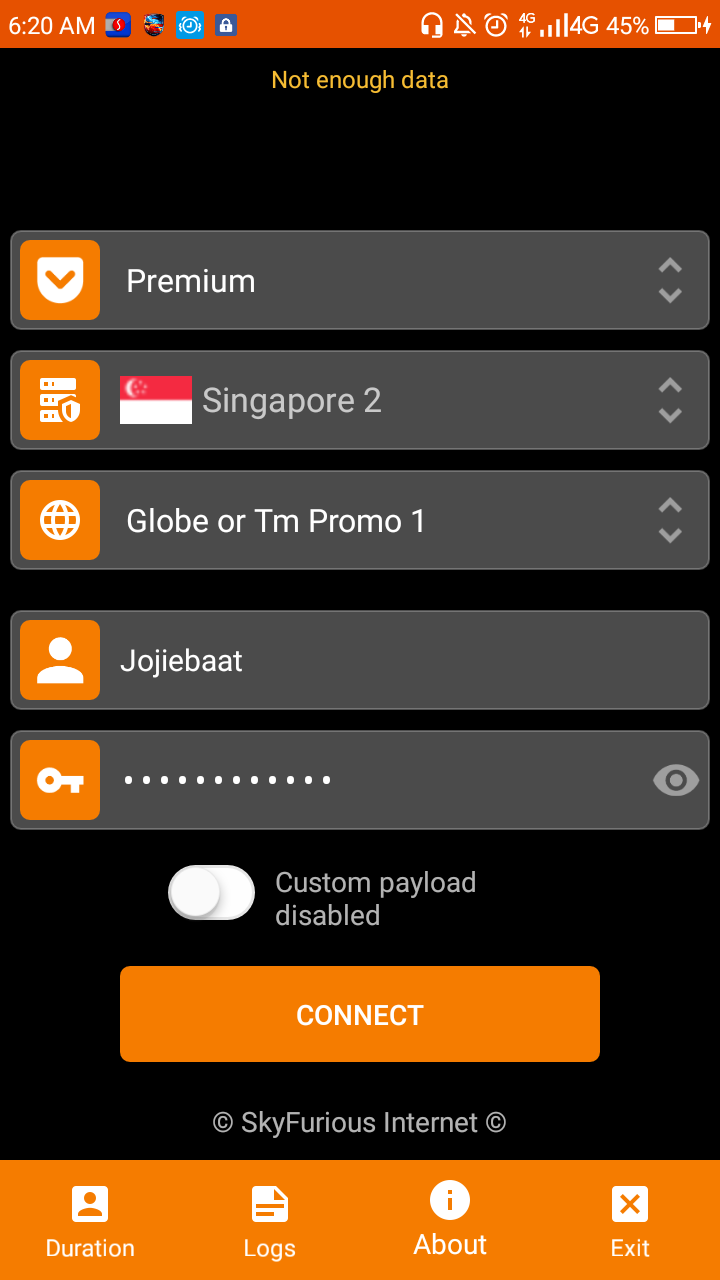Change the Singapore 2 server selection
This screenshot has width=720, height=1280.
click(x=360, y=400)
